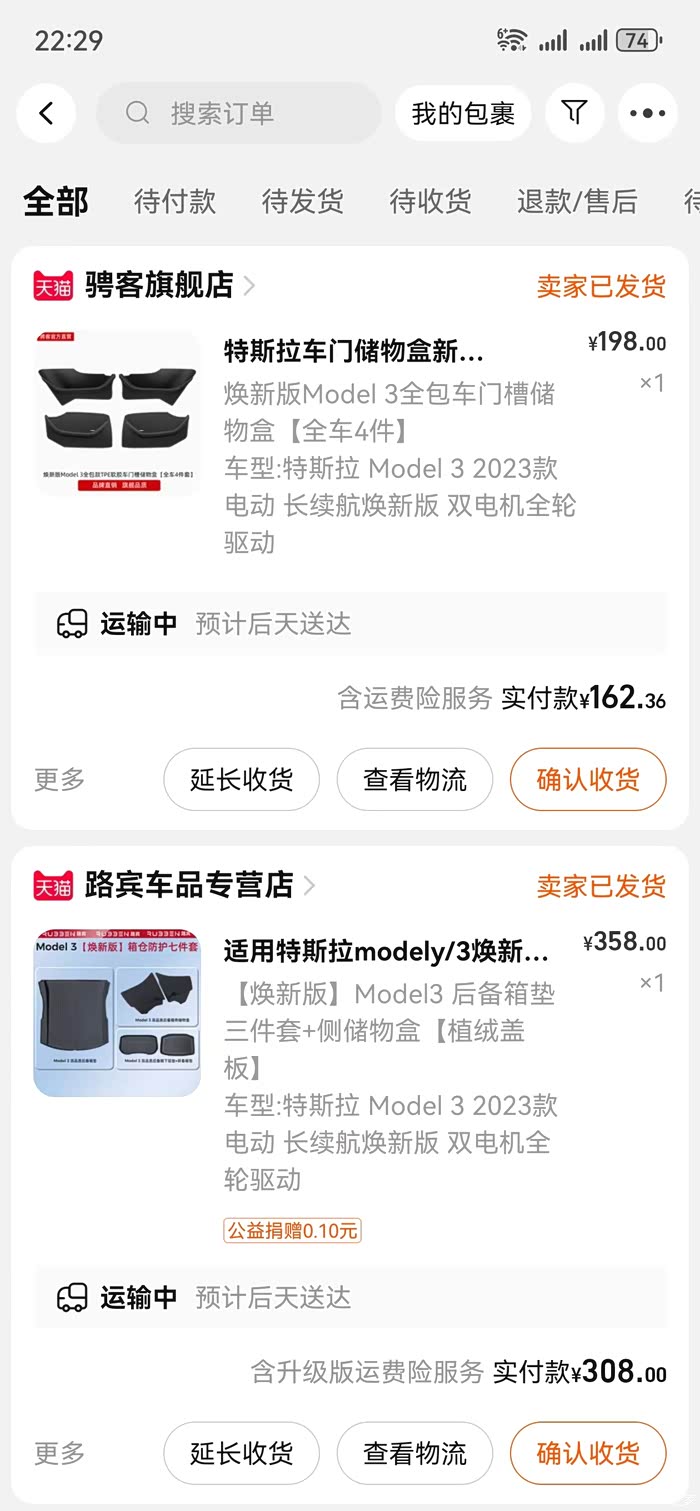Tap 查看物流 for the 路宾车品专营店 order
This screenshot has width=700, height=1511.
[x=414, y=1453]
